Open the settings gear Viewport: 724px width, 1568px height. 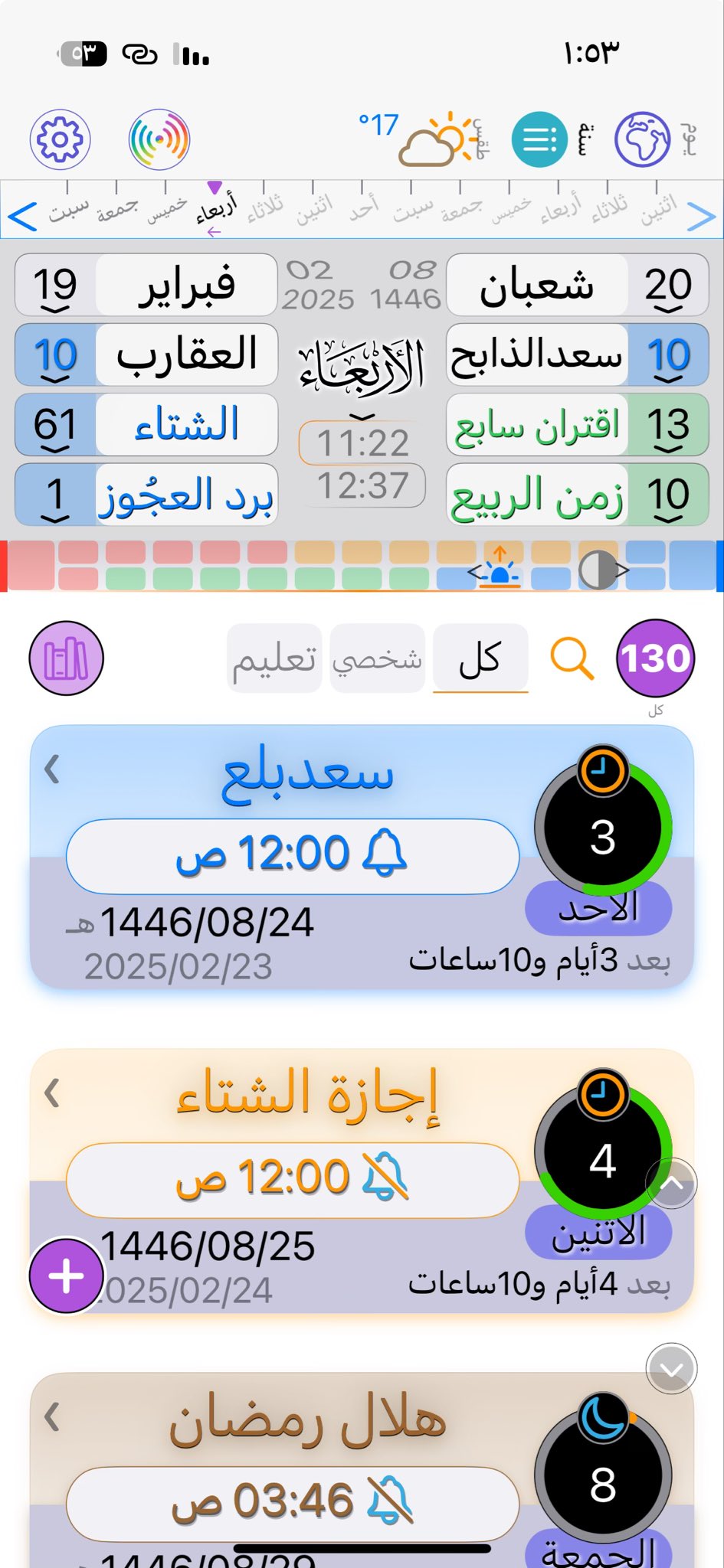[60, 139]
